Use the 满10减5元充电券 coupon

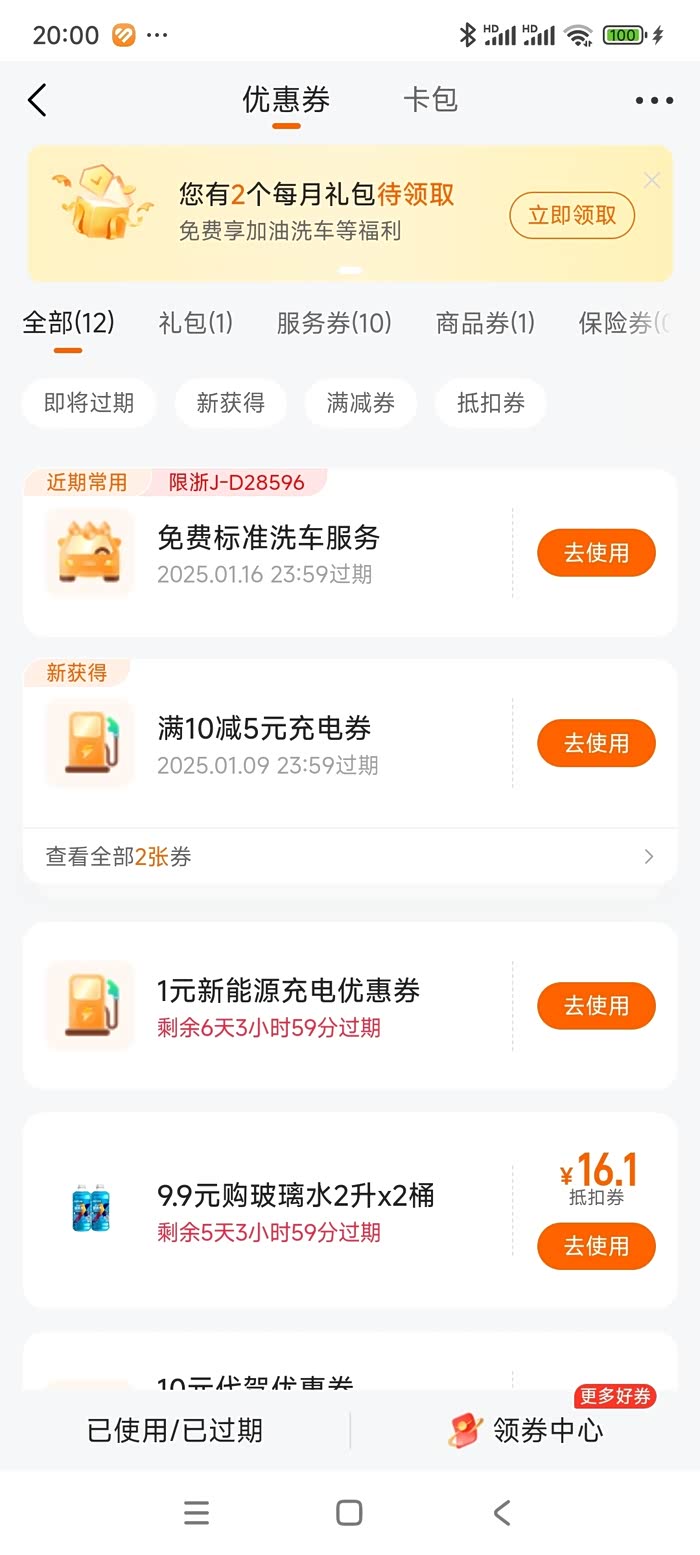click(x=596, y=743)
